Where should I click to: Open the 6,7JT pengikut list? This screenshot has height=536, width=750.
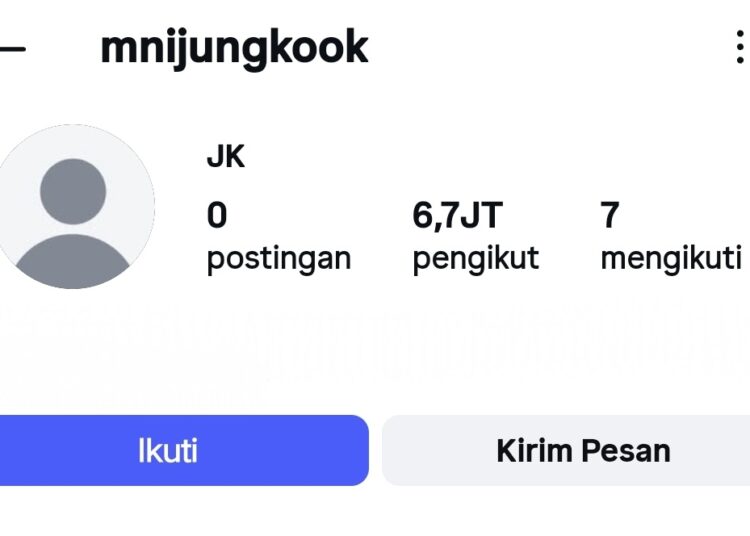pyautogui.click(x=474, y=236)
